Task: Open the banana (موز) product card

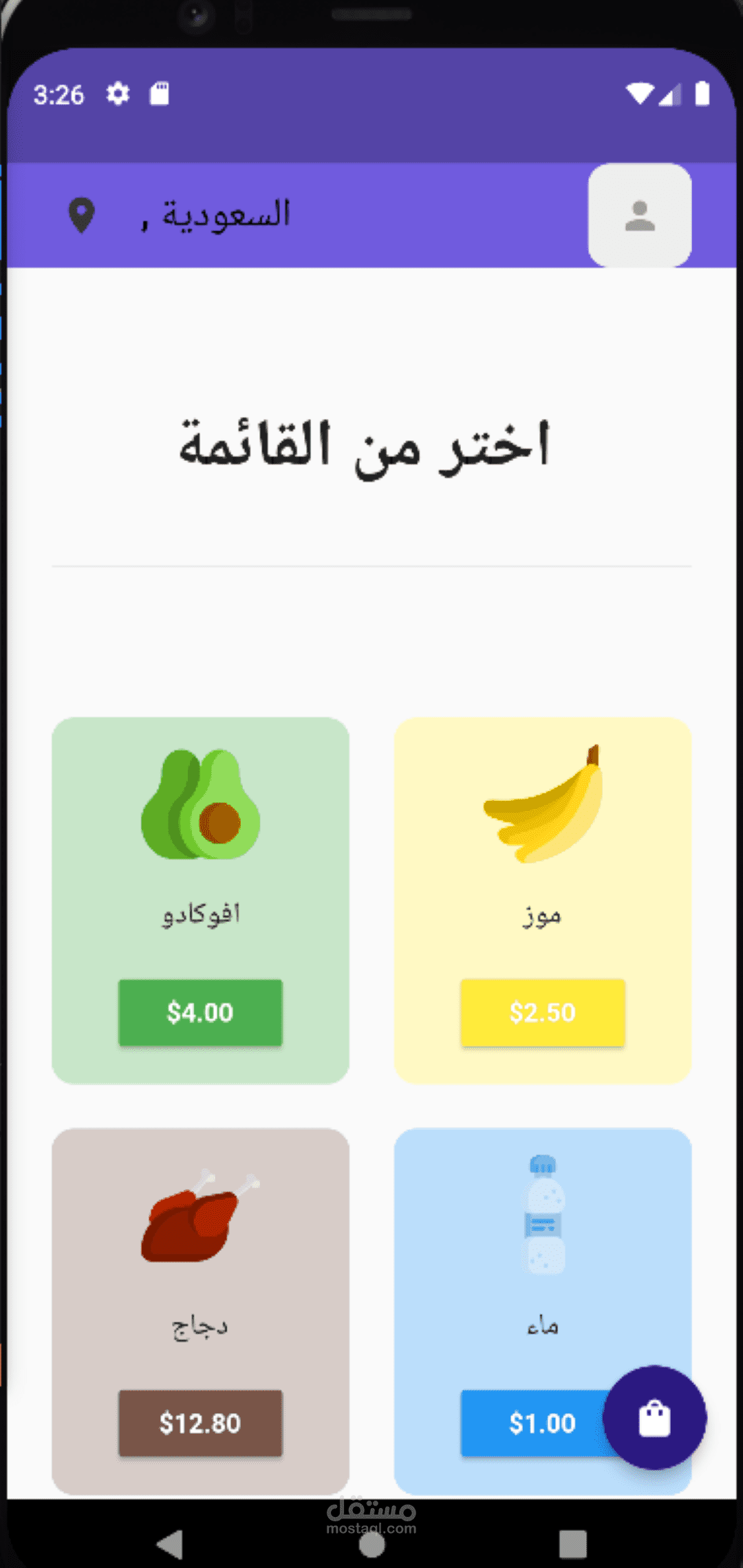Action: pos(542,860)
